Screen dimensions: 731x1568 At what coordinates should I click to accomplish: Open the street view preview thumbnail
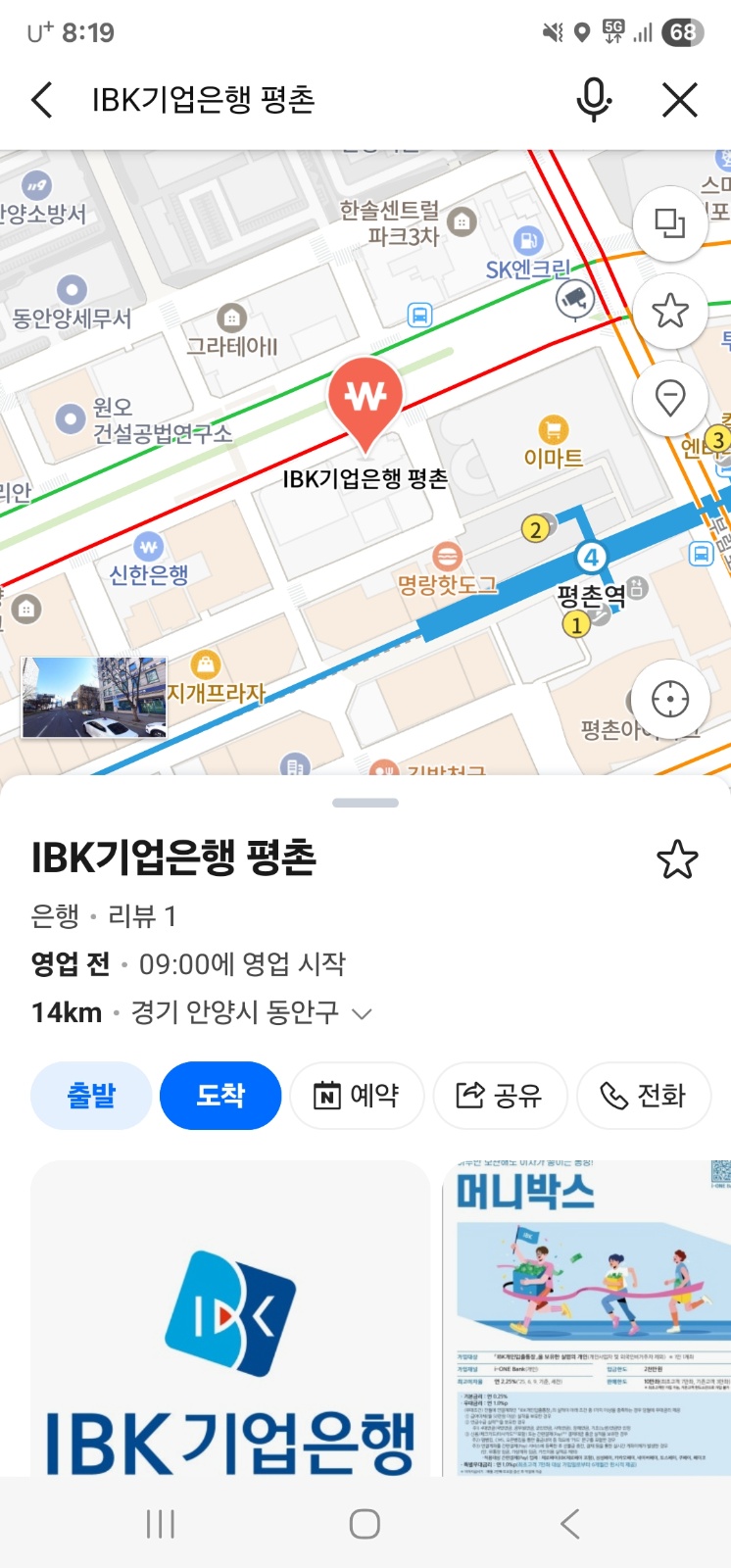click(x=95, y=698)
